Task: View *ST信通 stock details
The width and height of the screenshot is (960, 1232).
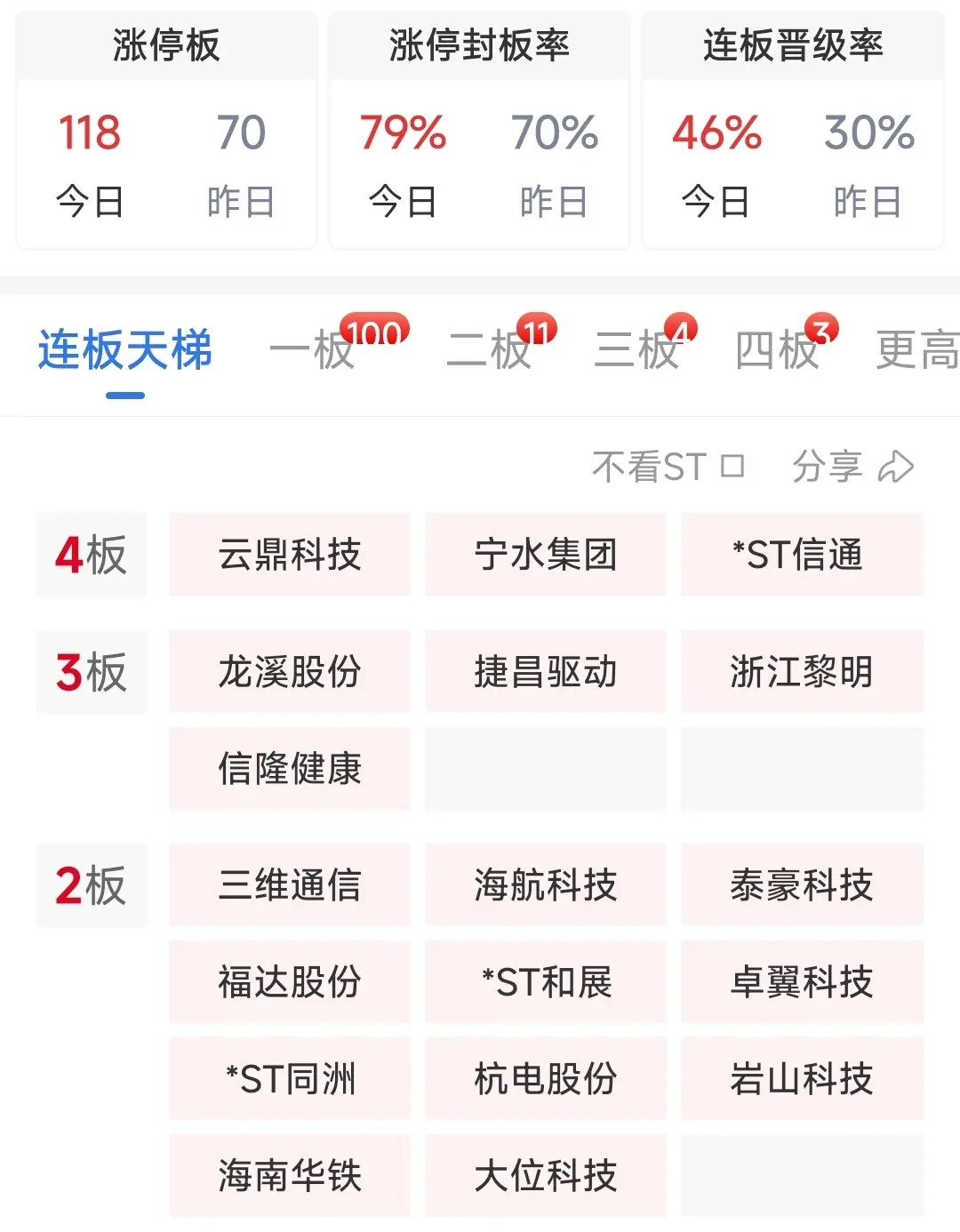Action: (802, 555)
